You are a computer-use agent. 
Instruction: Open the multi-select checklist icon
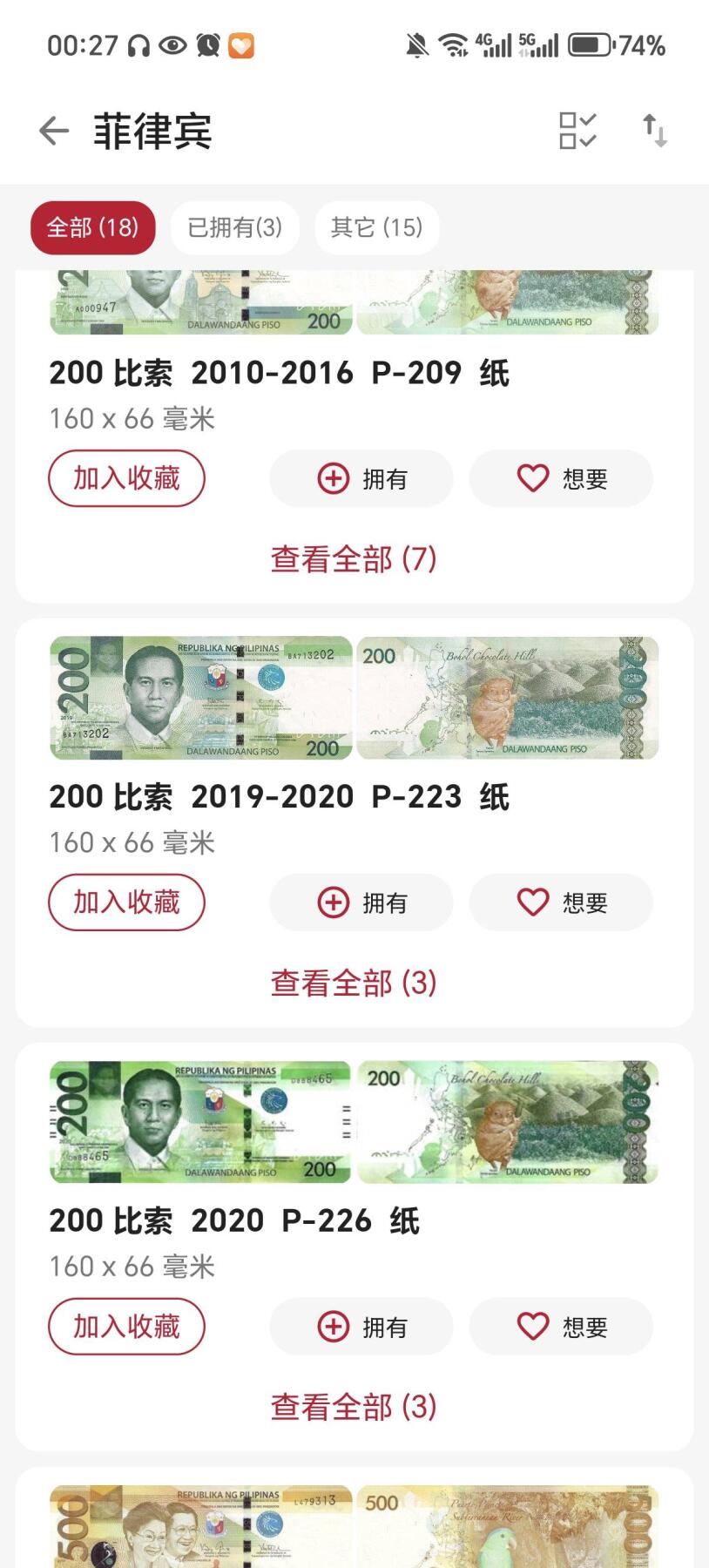pos(577,132)
